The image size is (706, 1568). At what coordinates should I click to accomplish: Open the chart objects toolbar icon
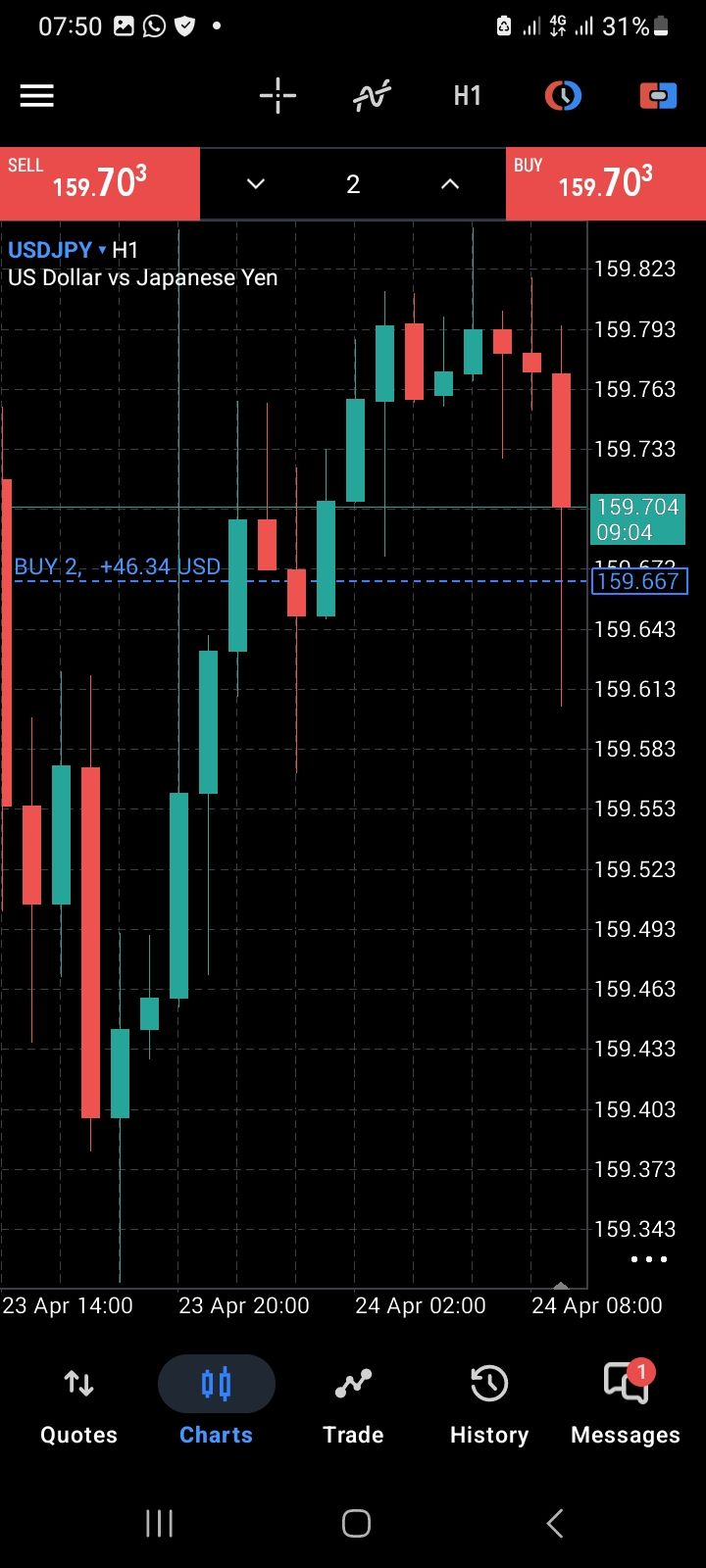pyautogui.click(x=563, y=96)
